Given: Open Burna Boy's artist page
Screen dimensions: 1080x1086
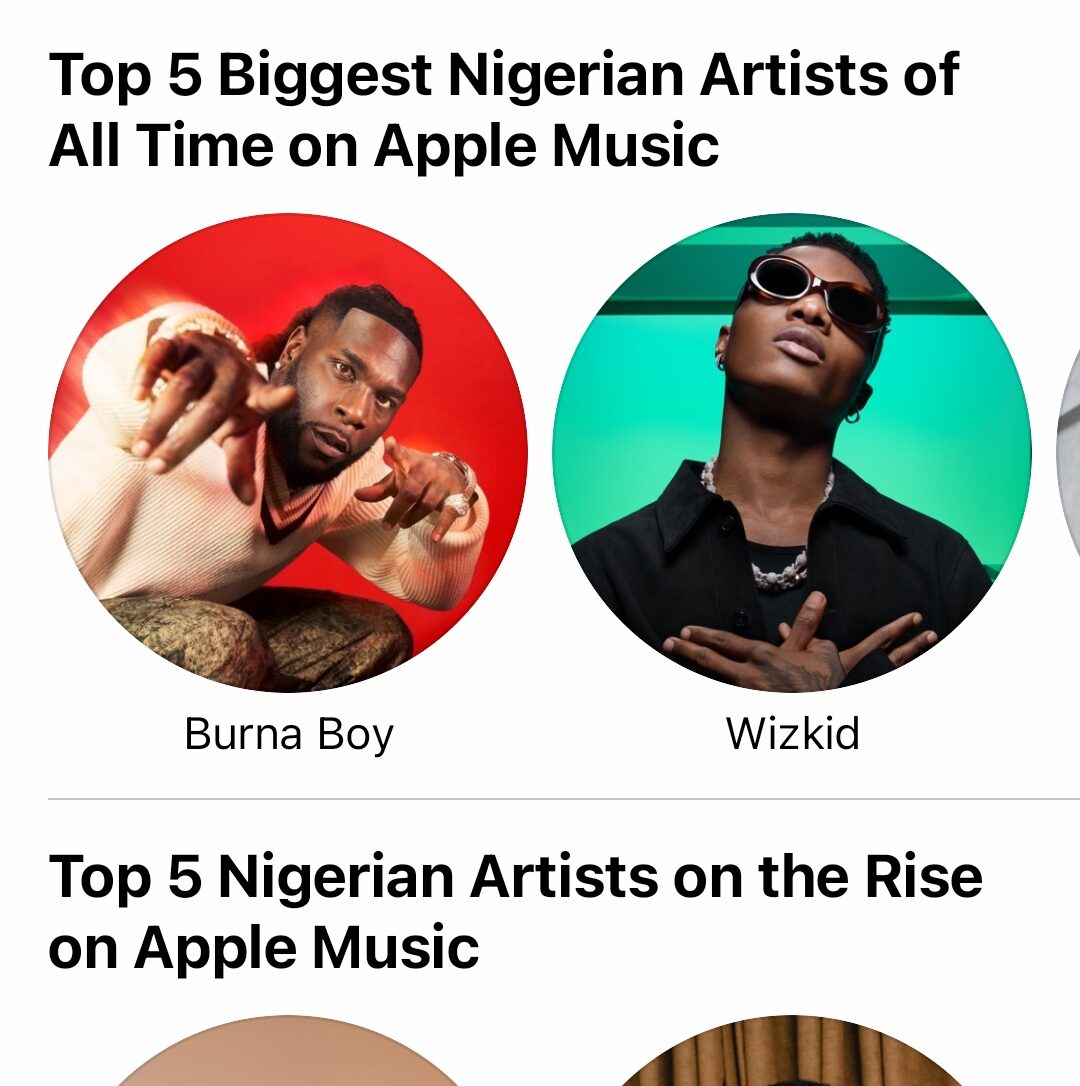Looking at the screenshot, I should (x=288, y=452).
